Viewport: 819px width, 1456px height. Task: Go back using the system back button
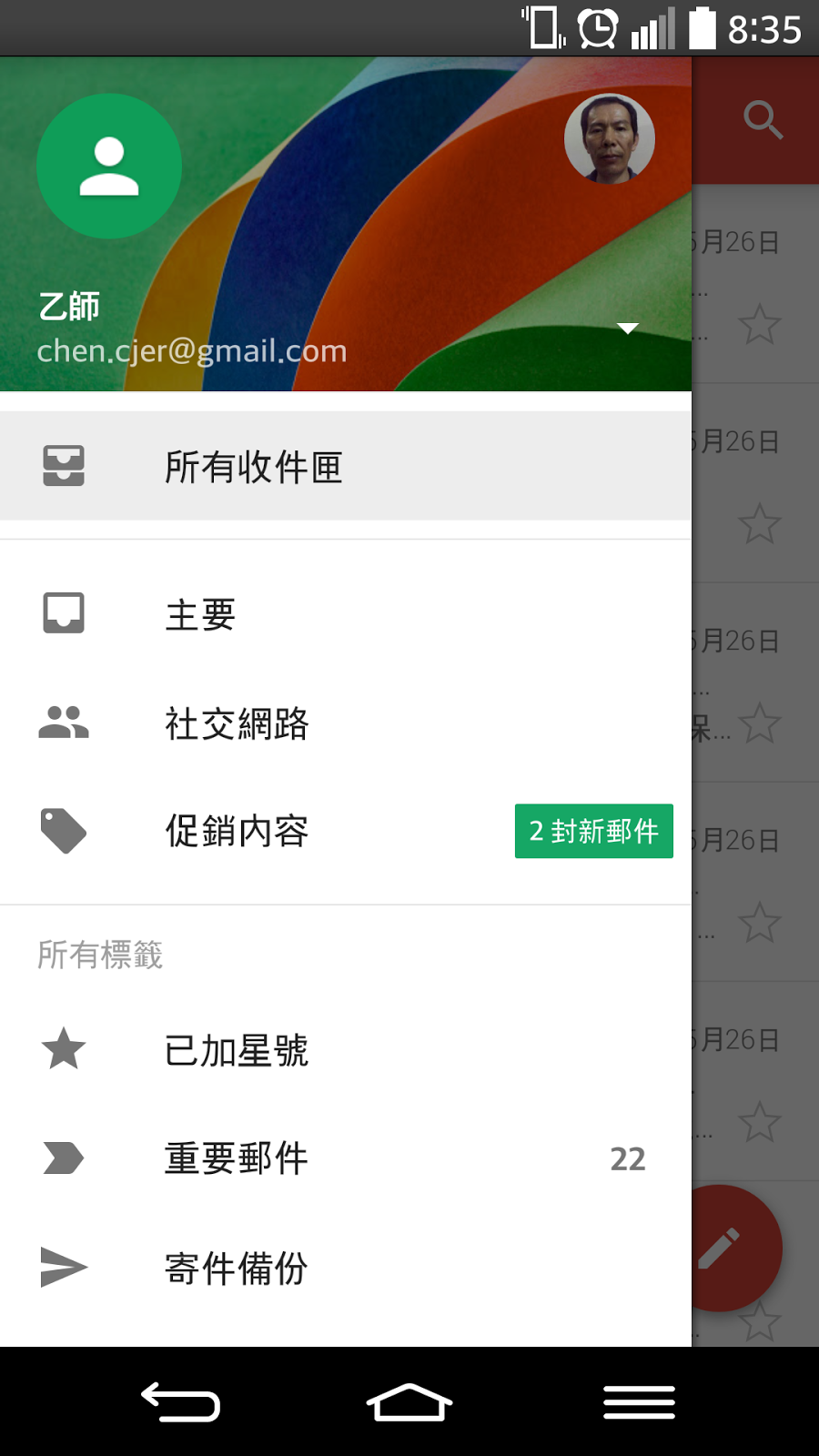coord(180,1402)
